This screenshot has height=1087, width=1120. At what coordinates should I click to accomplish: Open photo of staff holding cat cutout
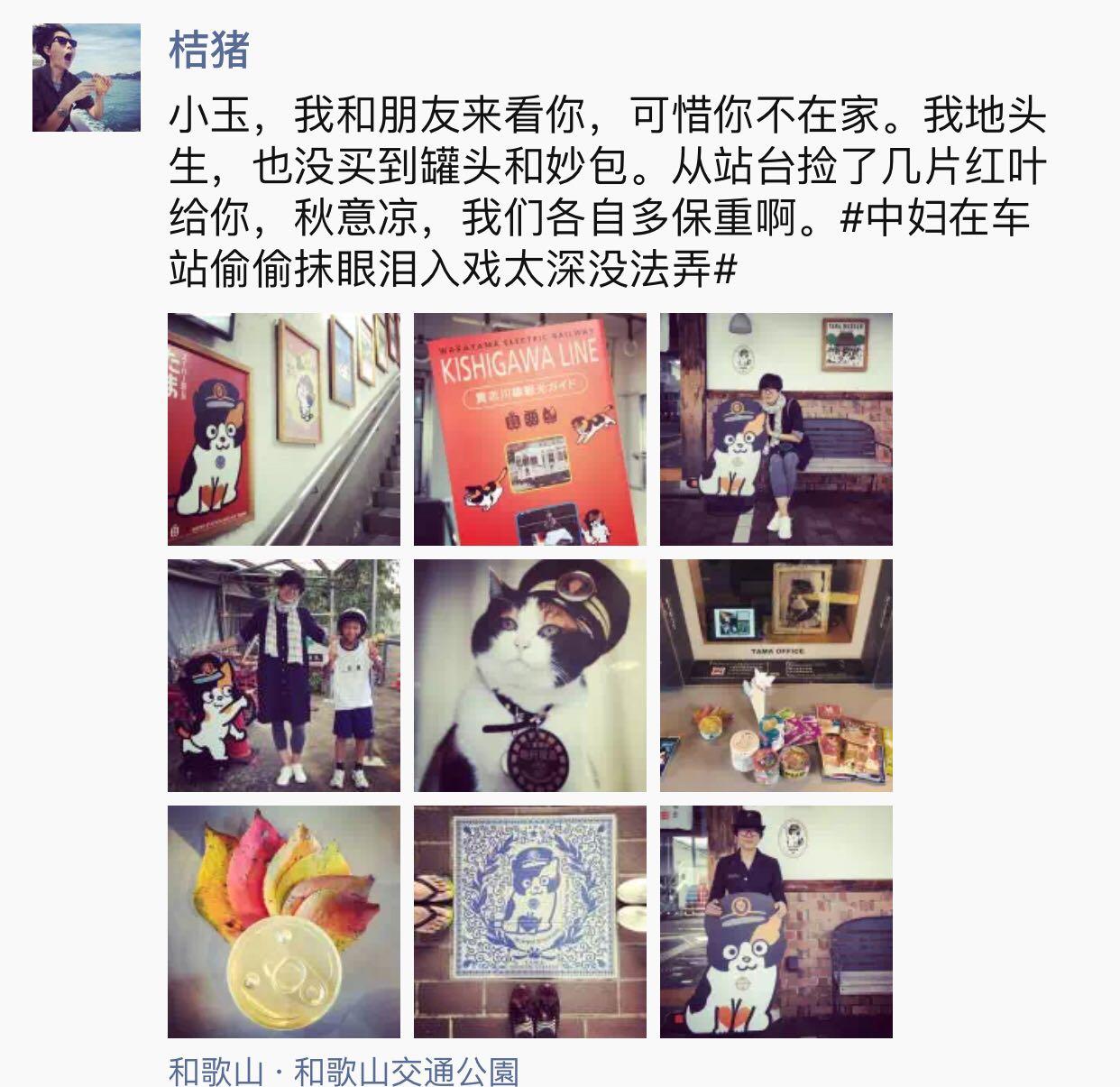pos(776,922)
